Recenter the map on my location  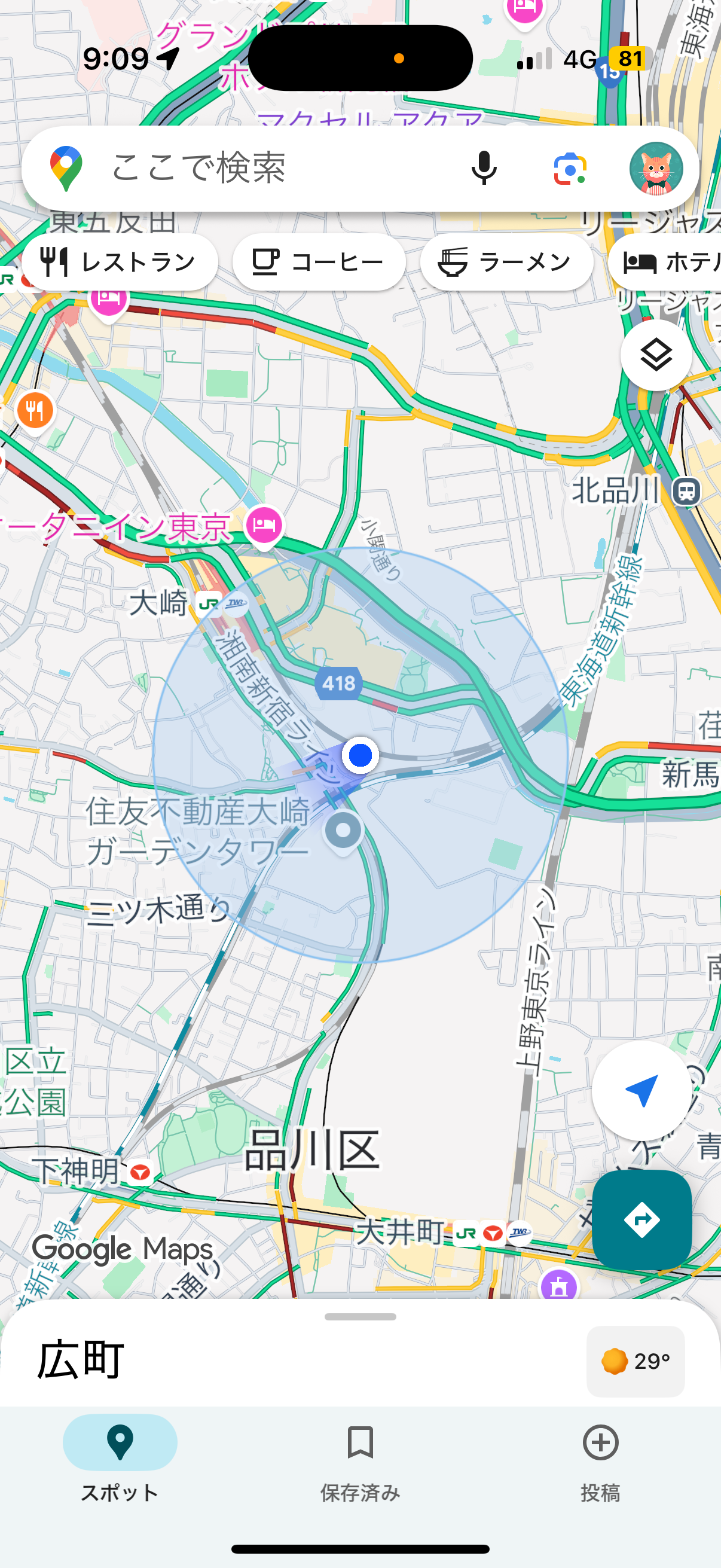click(x=641, y=1090)
